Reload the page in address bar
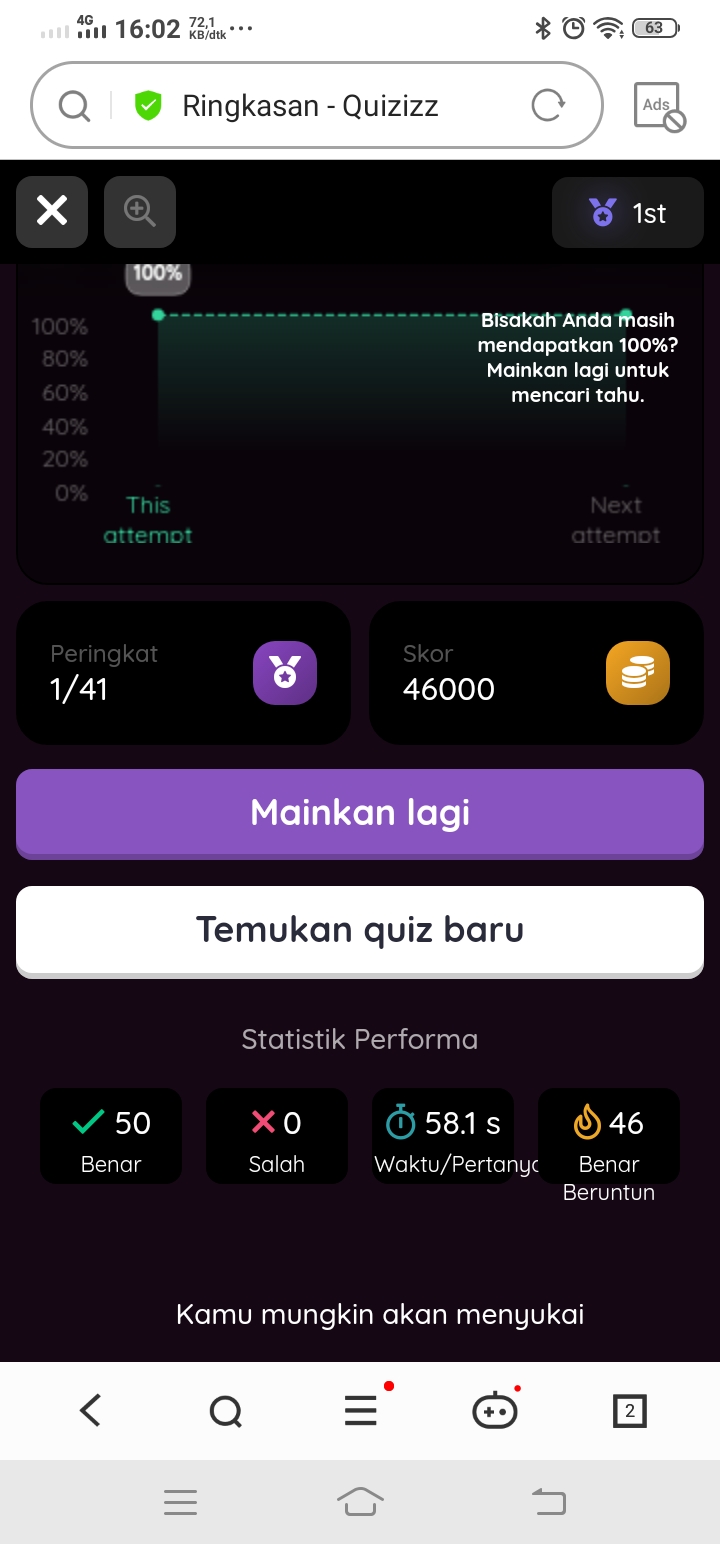Image resolution: width=720 pixels, height=1544 pixels. coord(548,106)
